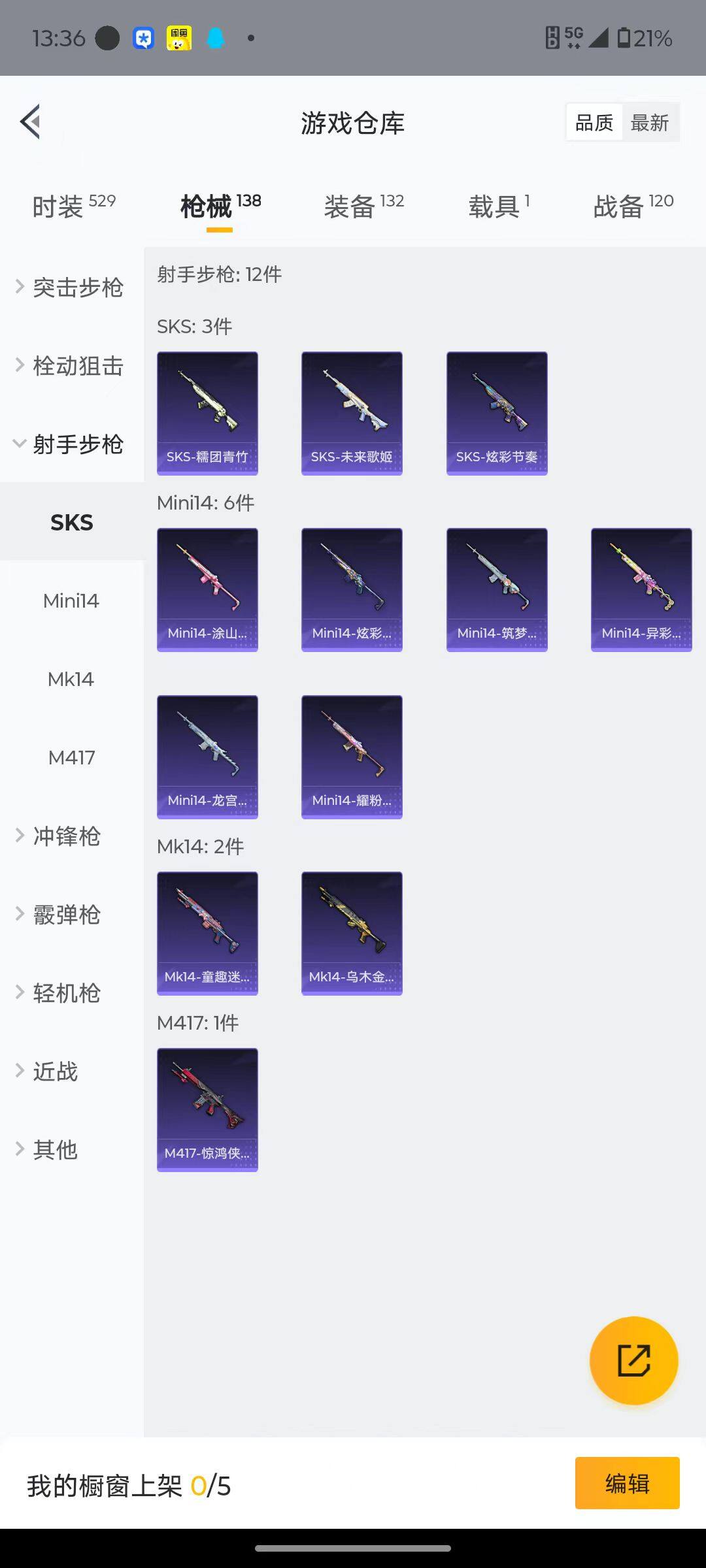Open the SKS-糯团青竹 weapon skin
This screenshot has height=1568, width=706.
207,412
